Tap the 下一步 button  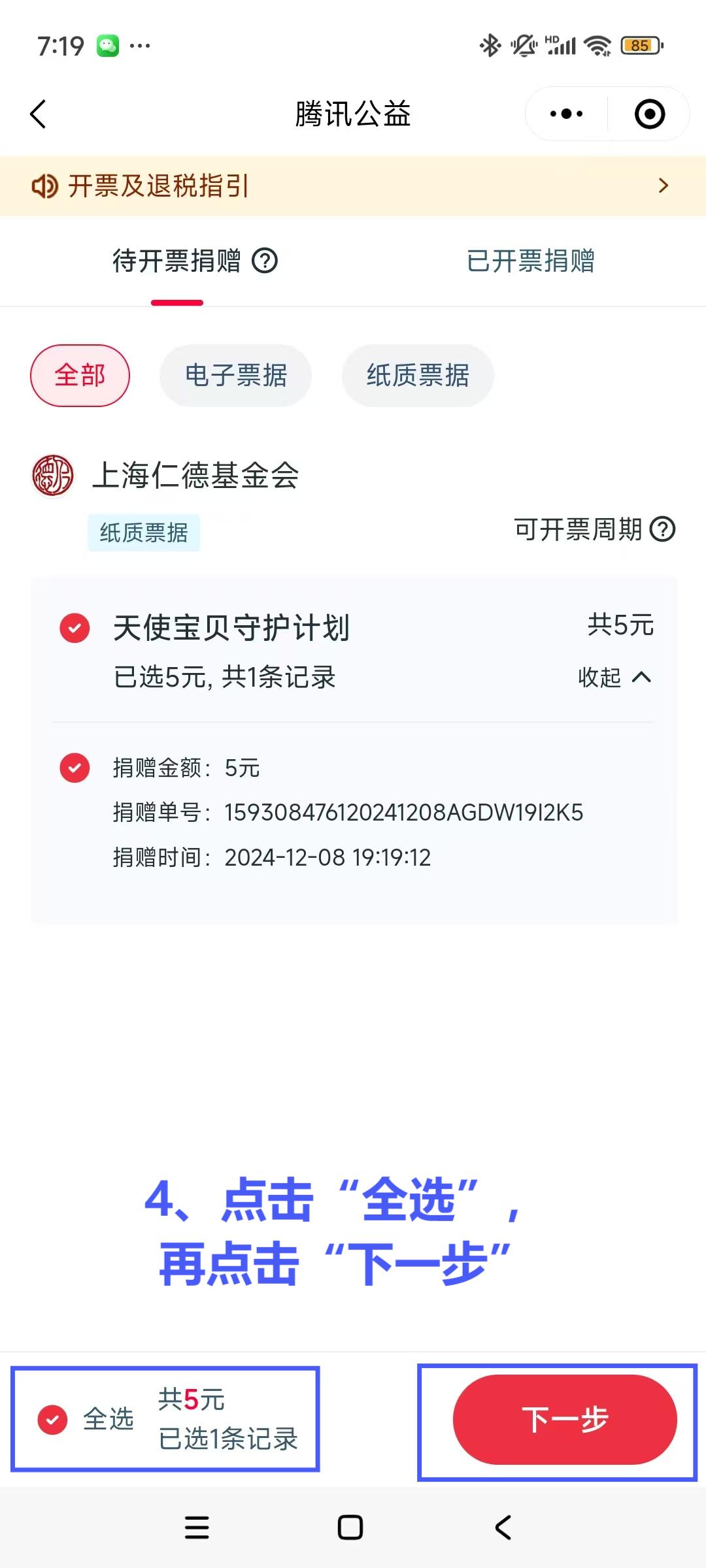pyautogui.click(x=565, y=1420)
